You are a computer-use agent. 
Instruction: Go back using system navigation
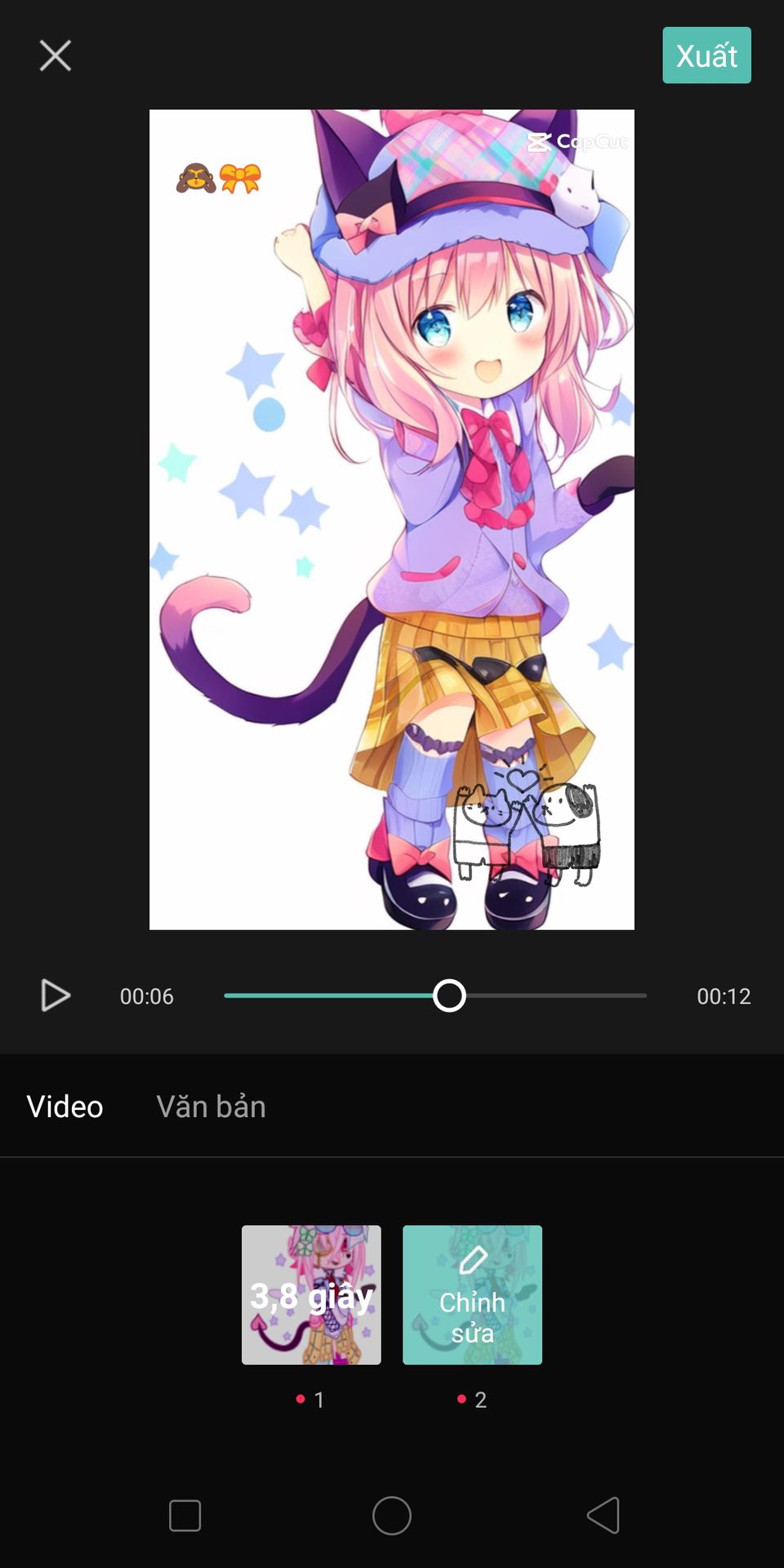[x=604, y=1516]
